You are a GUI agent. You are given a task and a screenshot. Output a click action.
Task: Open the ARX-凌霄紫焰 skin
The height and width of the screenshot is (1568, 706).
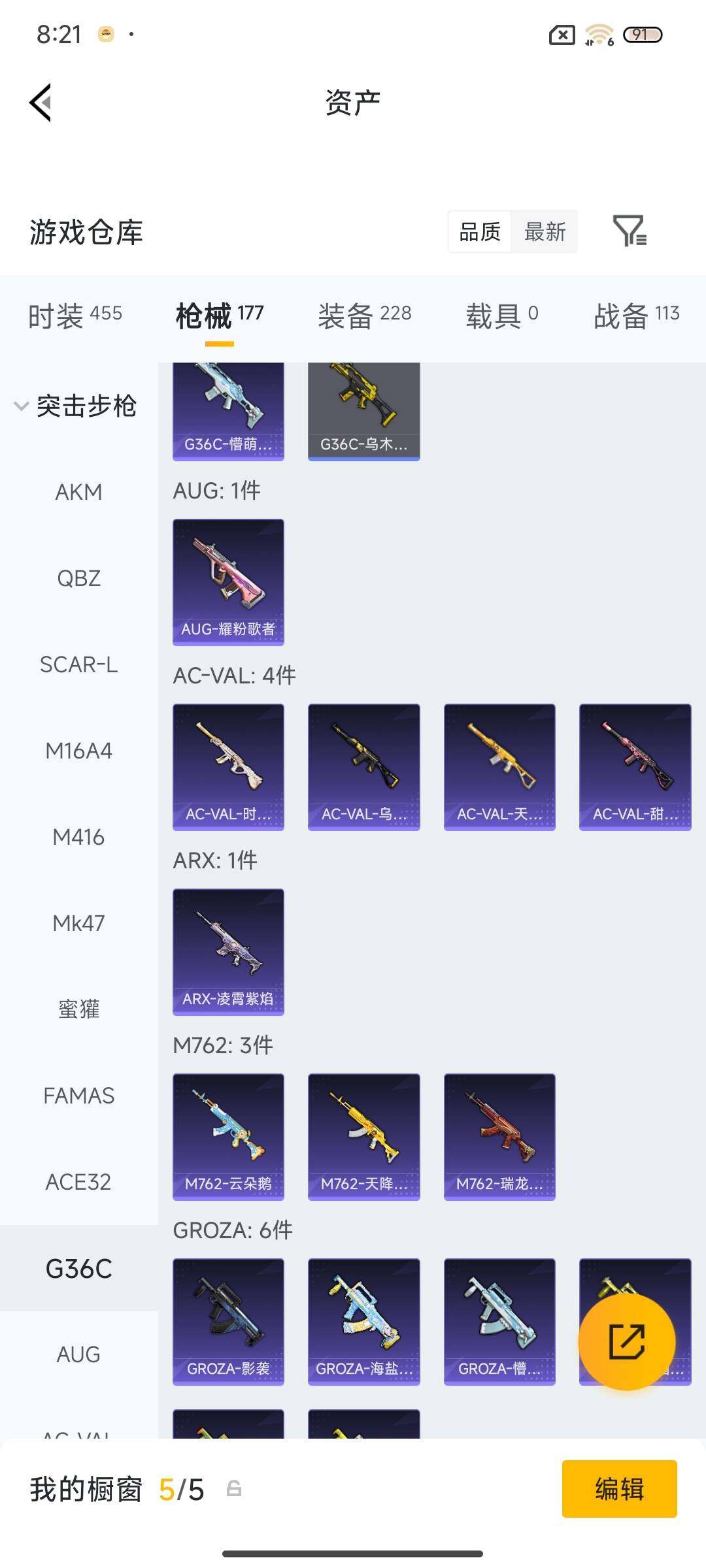click(x=228, y=951)
